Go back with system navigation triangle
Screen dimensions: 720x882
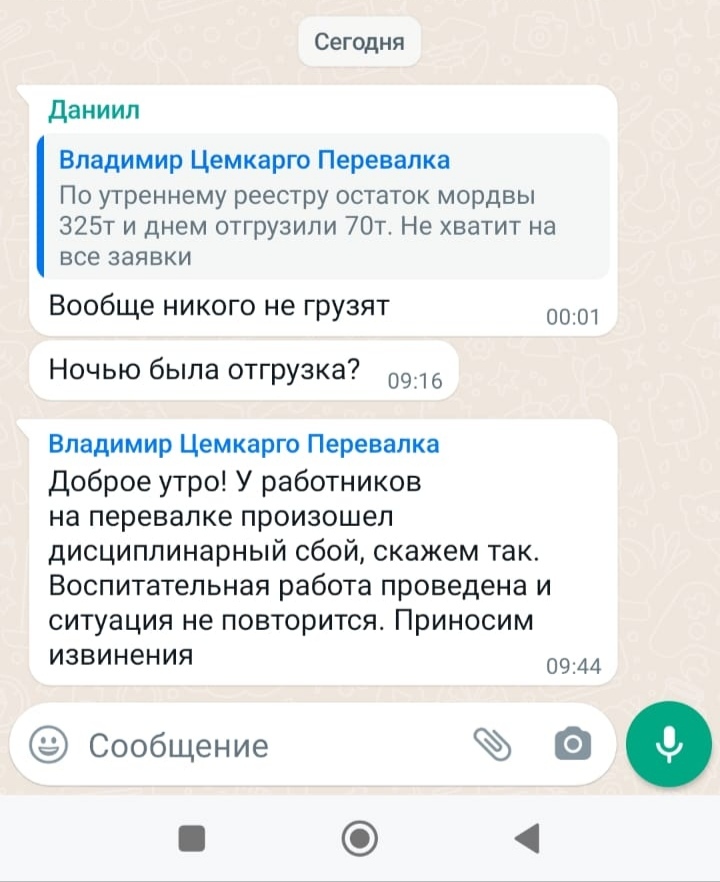click(528, 836)
